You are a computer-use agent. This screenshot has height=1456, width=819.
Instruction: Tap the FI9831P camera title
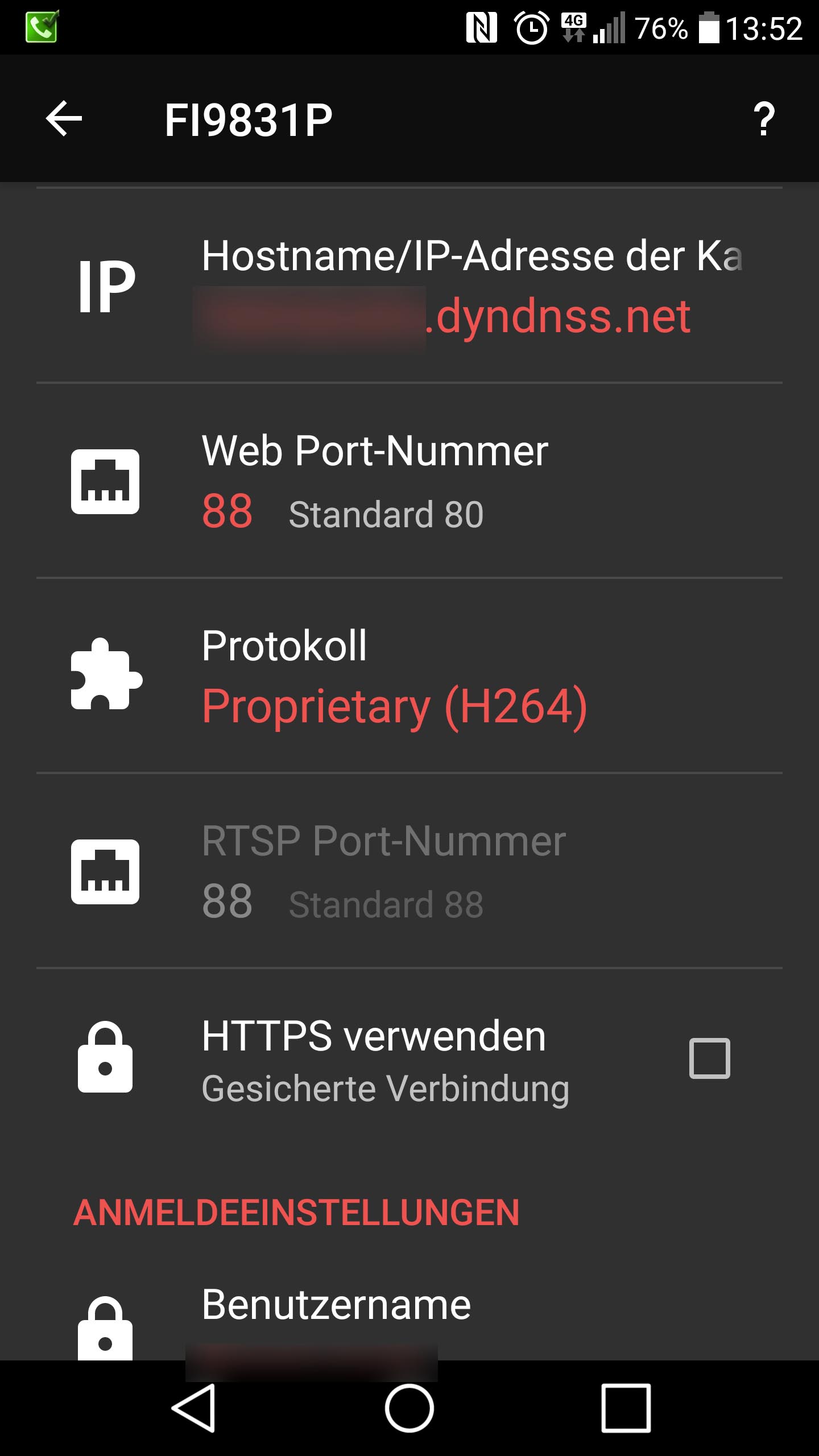(x=249, y=118)
